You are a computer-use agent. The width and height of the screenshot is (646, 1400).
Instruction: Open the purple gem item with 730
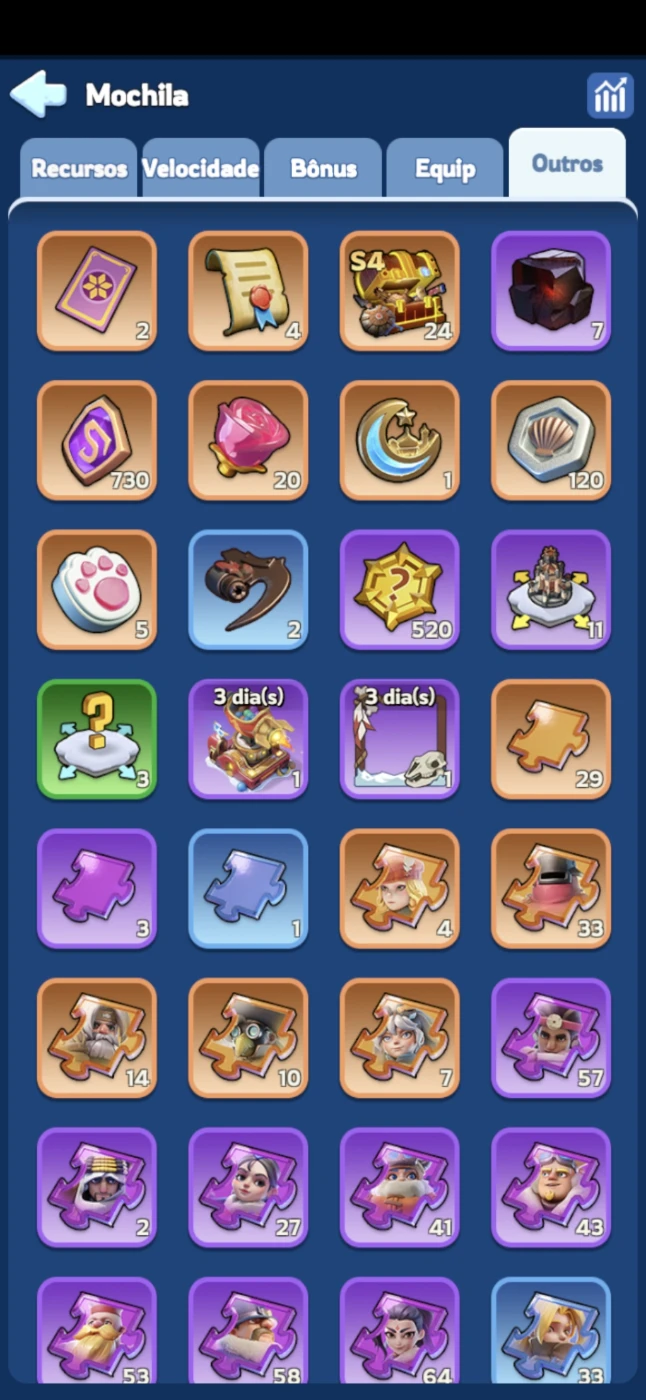97,440
